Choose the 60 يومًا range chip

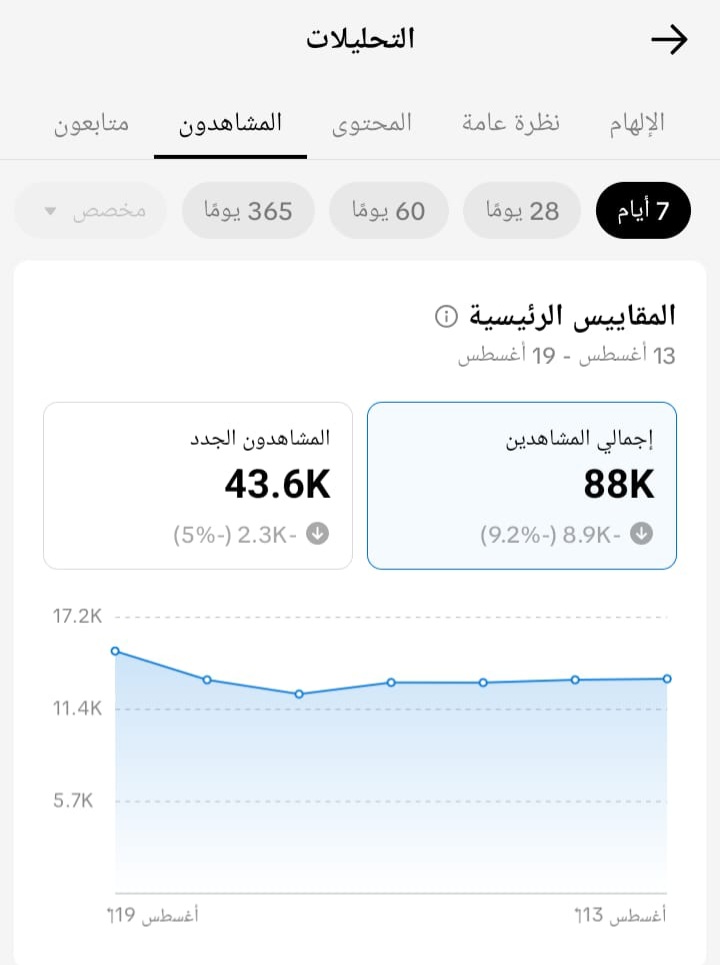pyautogui.click(x=389, y=210)
